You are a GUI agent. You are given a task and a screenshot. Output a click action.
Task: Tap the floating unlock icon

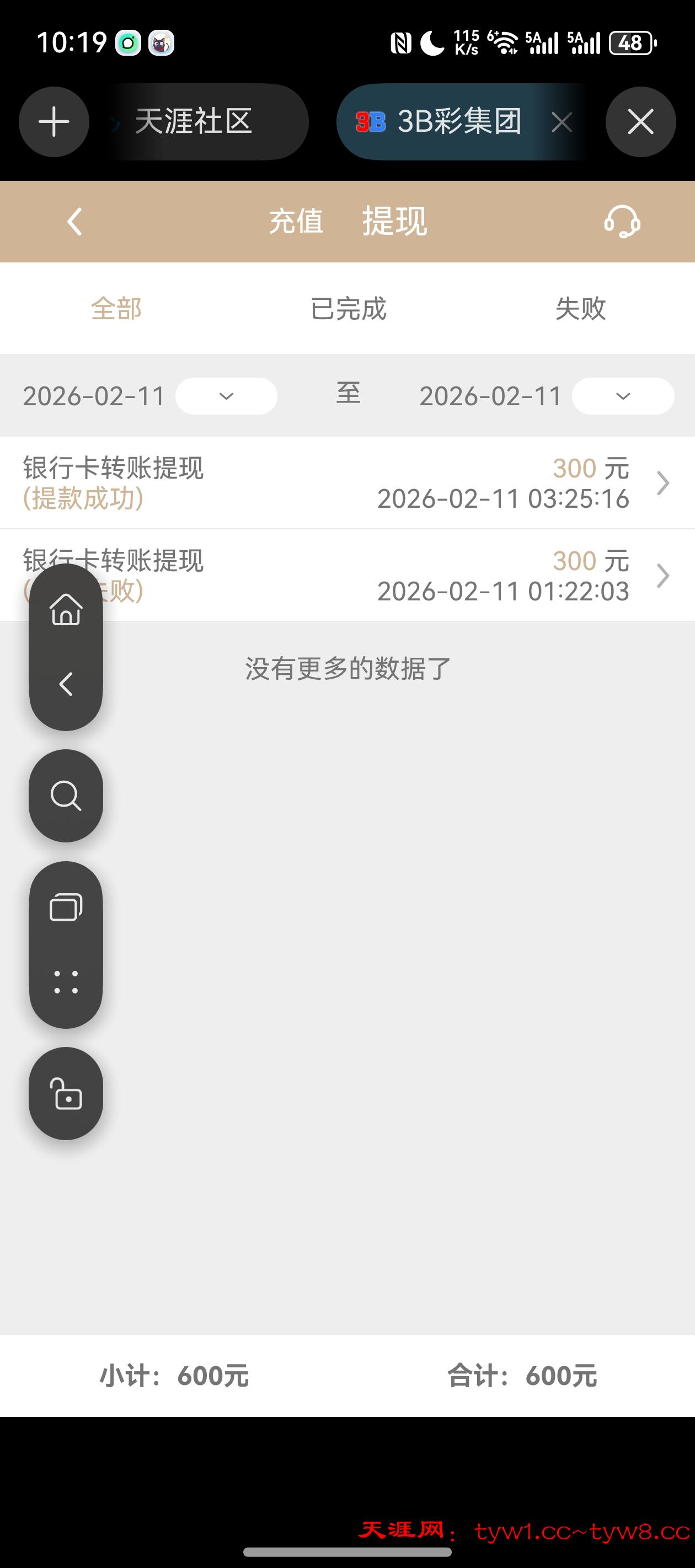pyautogui.click(x=66, y=1094)
